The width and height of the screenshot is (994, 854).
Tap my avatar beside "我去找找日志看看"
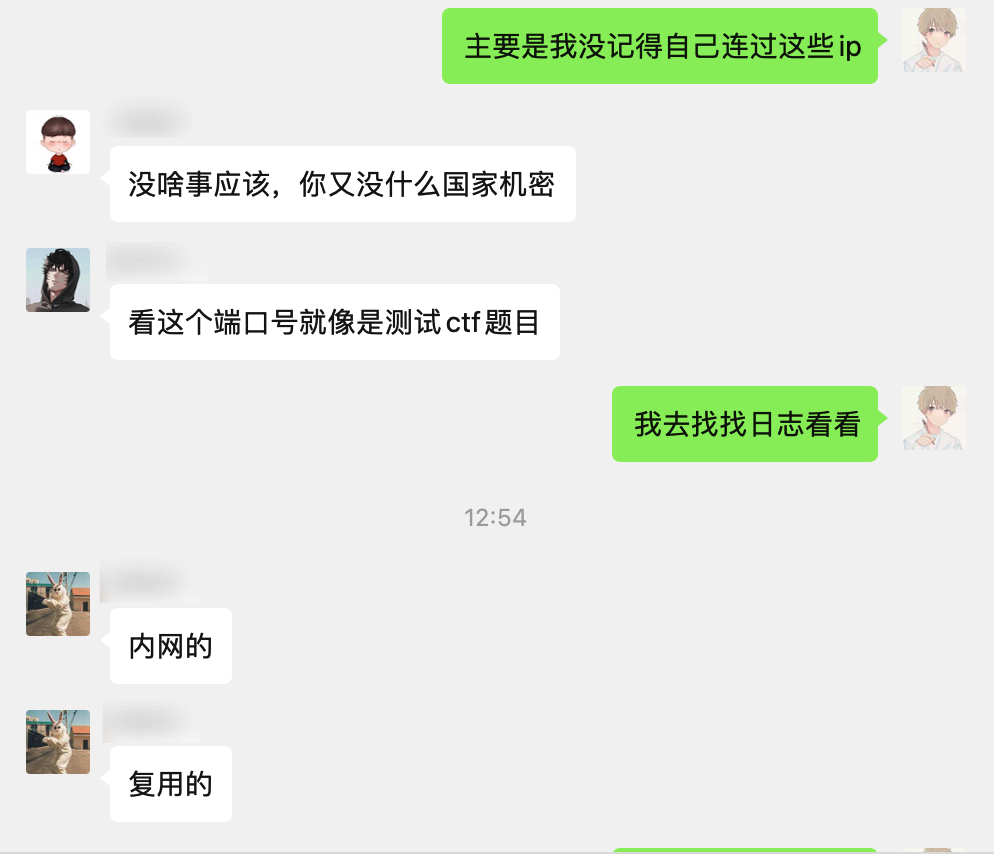pos(934,418)
